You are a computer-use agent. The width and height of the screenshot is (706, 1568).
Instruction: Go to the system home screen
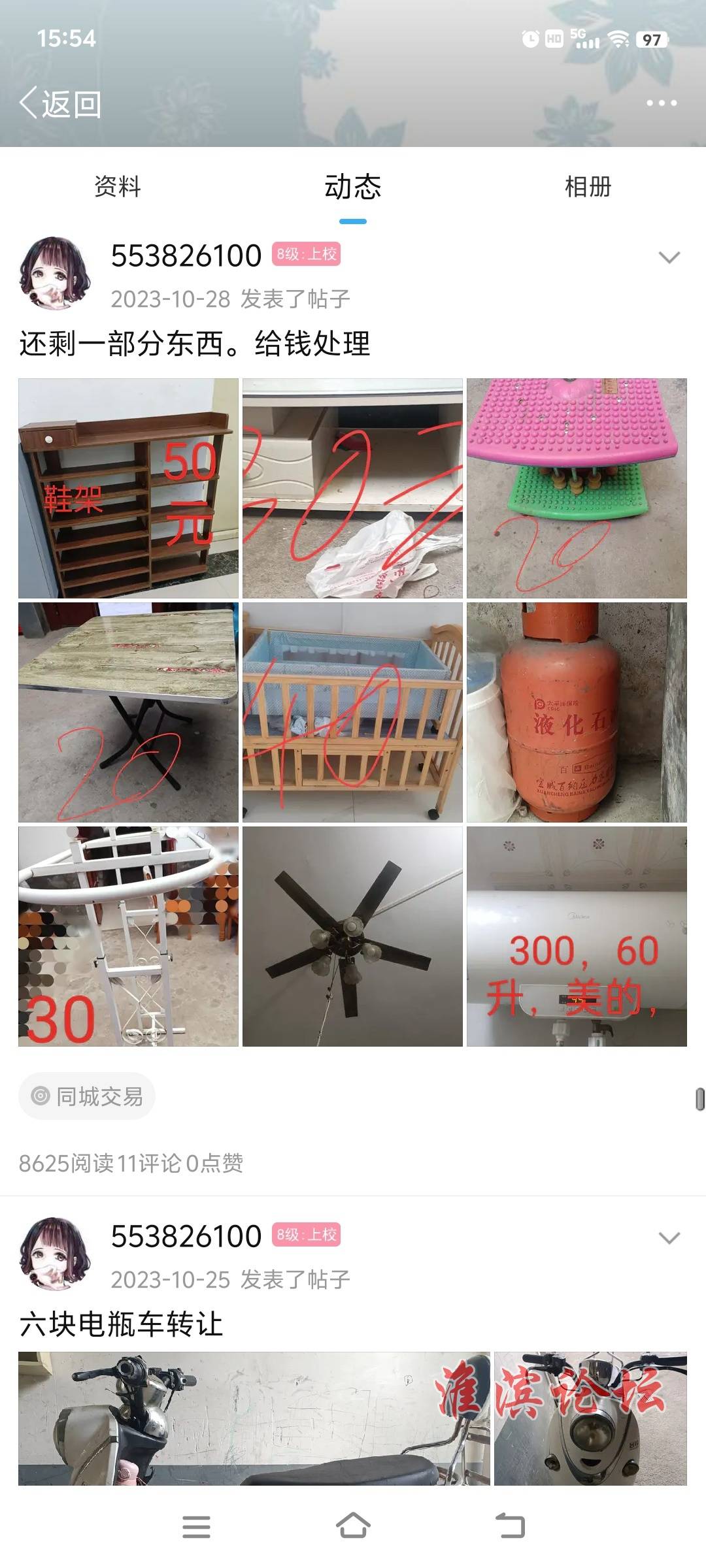click(x=353, y=1526)
